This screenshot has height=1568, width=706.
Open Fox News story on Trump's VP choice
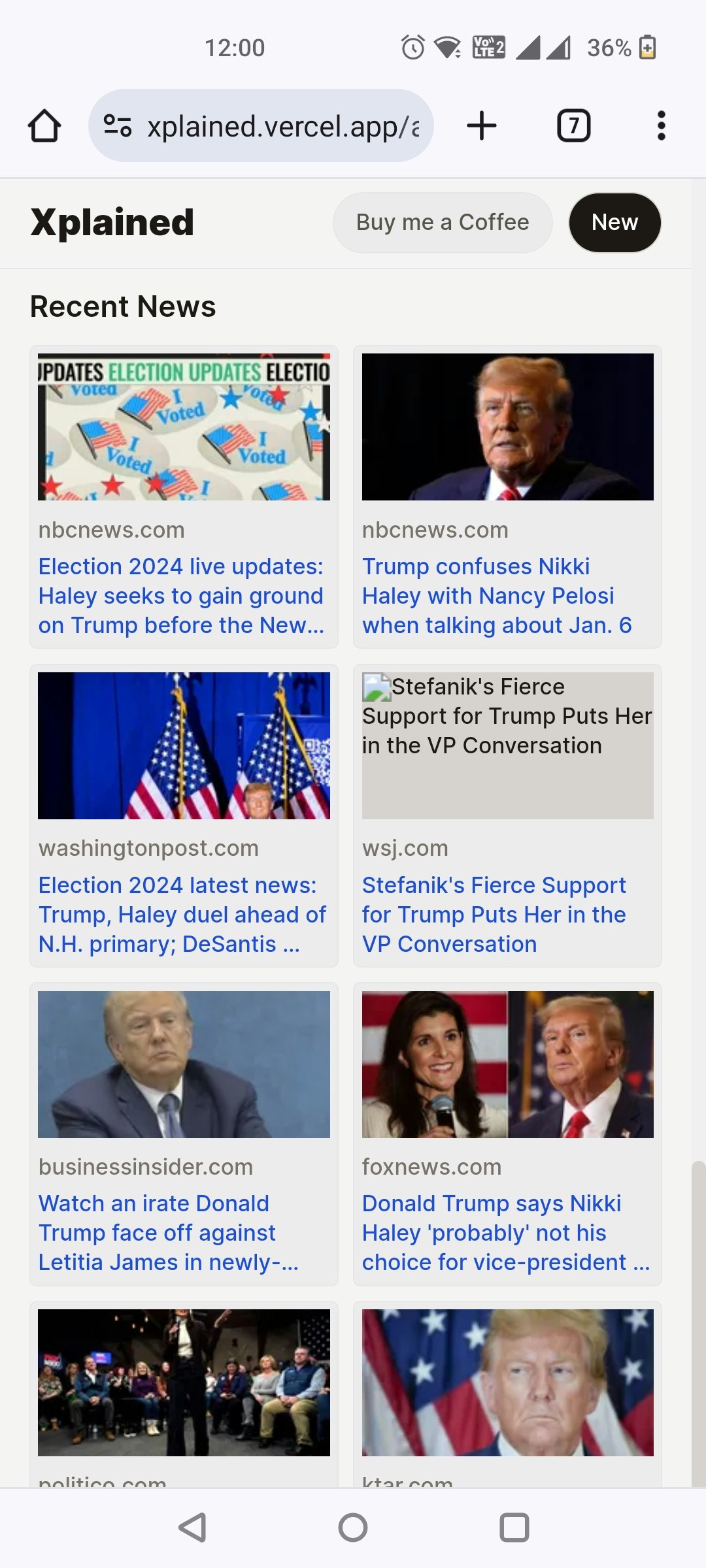pos(505,1233)
